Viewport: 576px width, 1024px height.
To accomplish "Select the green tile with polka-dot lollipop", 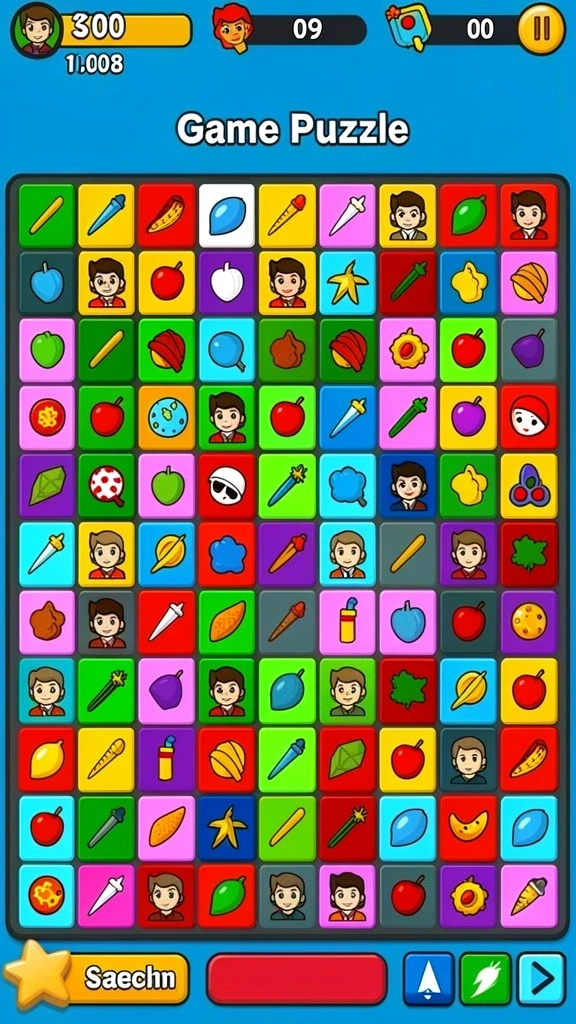I will [x=106, y=485].
